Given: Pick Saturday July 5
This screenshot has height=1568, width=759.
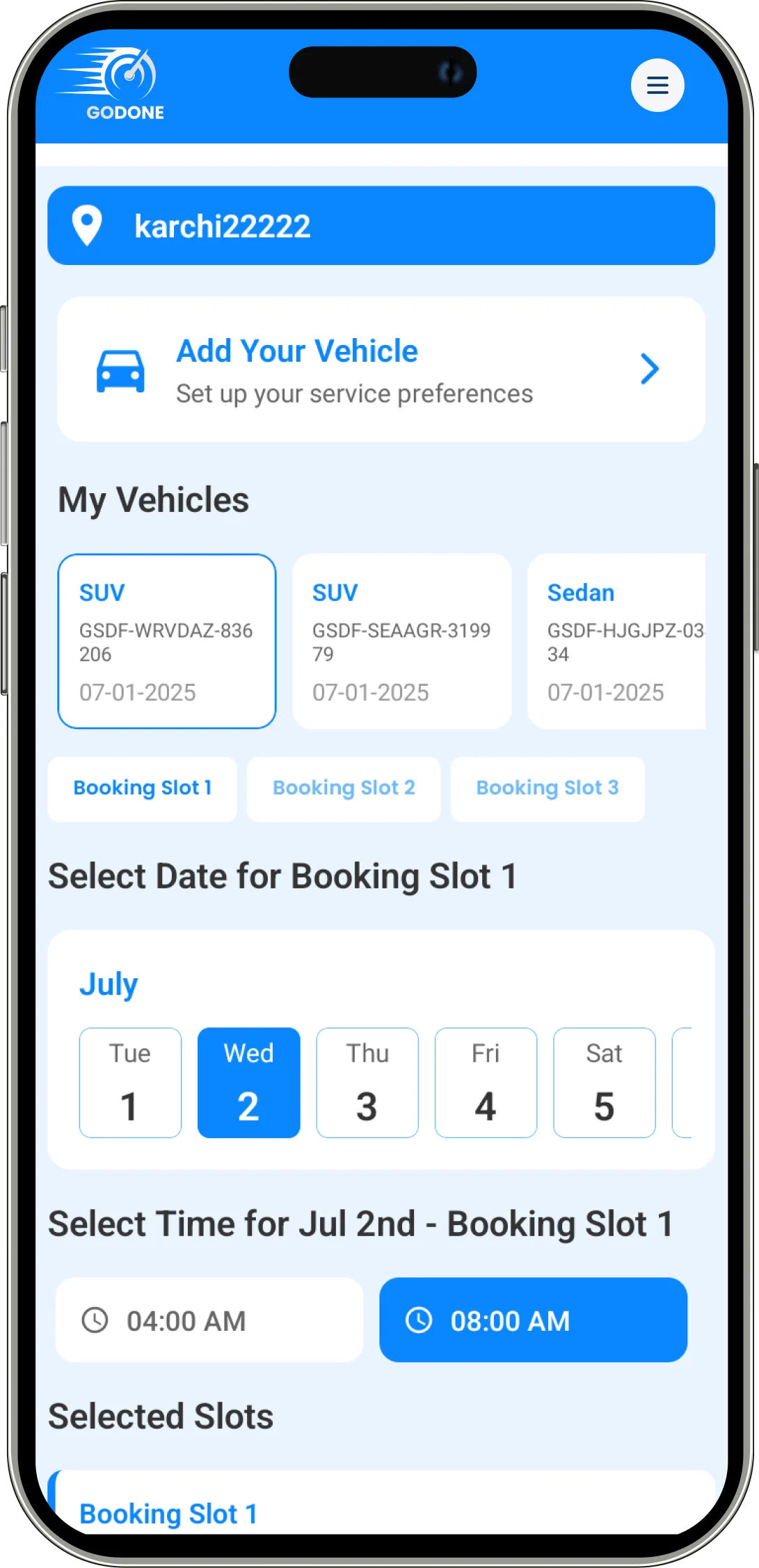Looking at the screenshot, I should coord(604,1082).
